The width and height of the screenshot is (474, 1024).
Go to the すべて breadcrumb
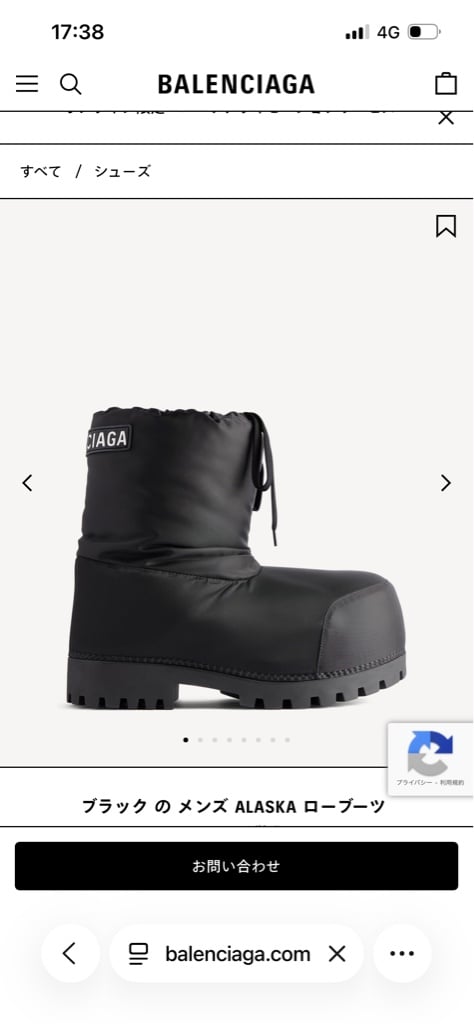point(40,171)
